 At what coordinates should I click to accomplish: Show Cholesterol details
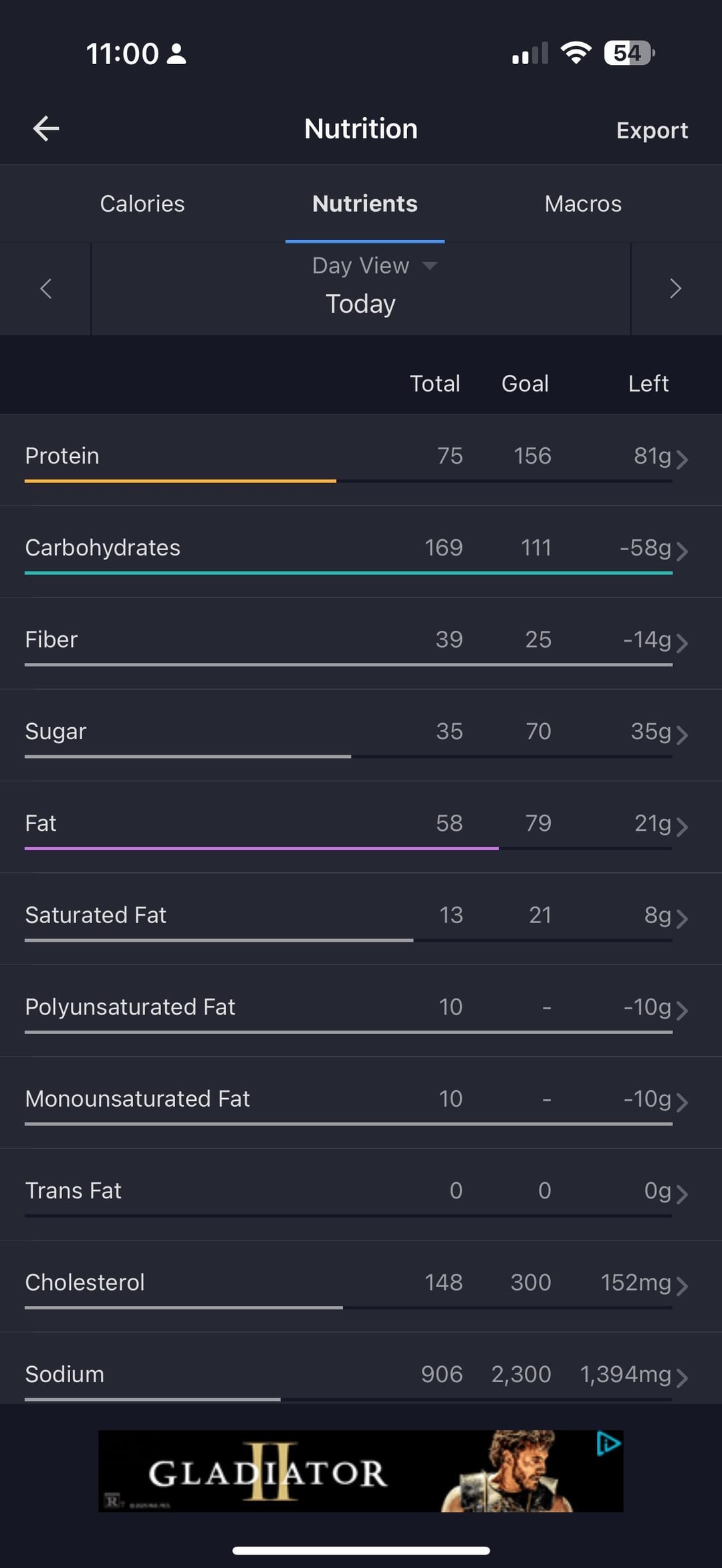point(361,1285)
